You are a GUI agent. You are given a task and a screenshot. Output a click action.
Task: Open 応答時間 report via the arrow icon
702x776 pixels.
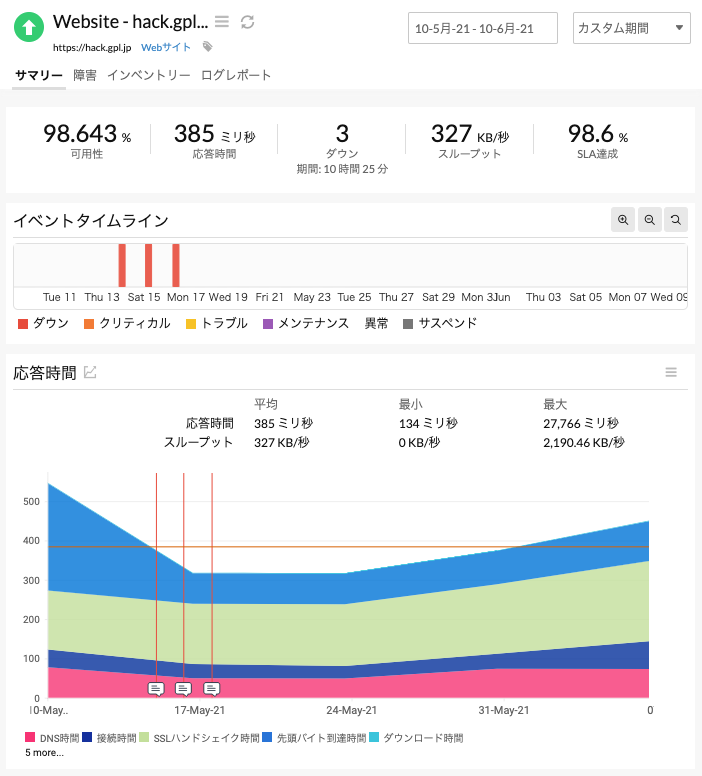tap(90, 373)
